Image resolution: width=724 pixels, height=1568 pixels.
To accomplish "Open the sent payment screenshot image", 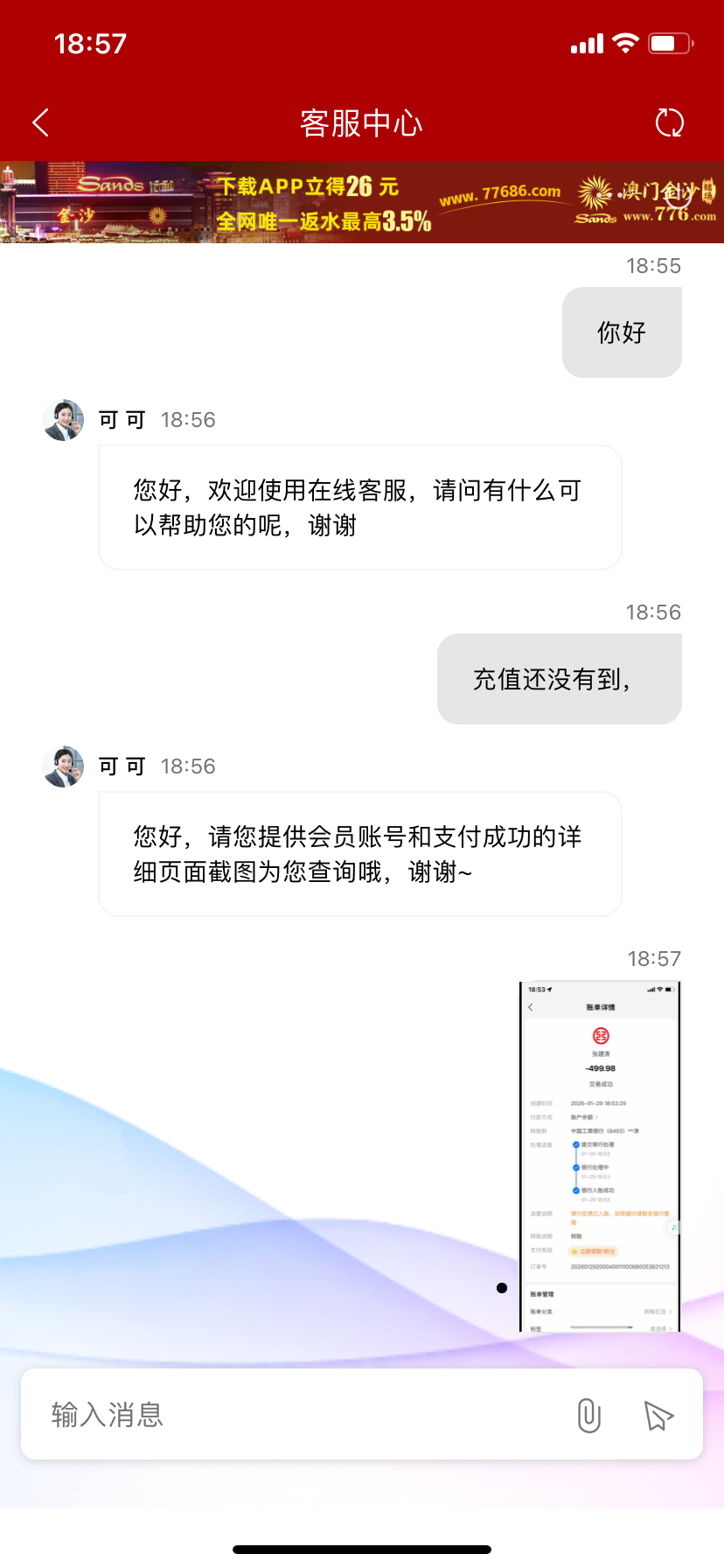I will (x=600, y=1156).
